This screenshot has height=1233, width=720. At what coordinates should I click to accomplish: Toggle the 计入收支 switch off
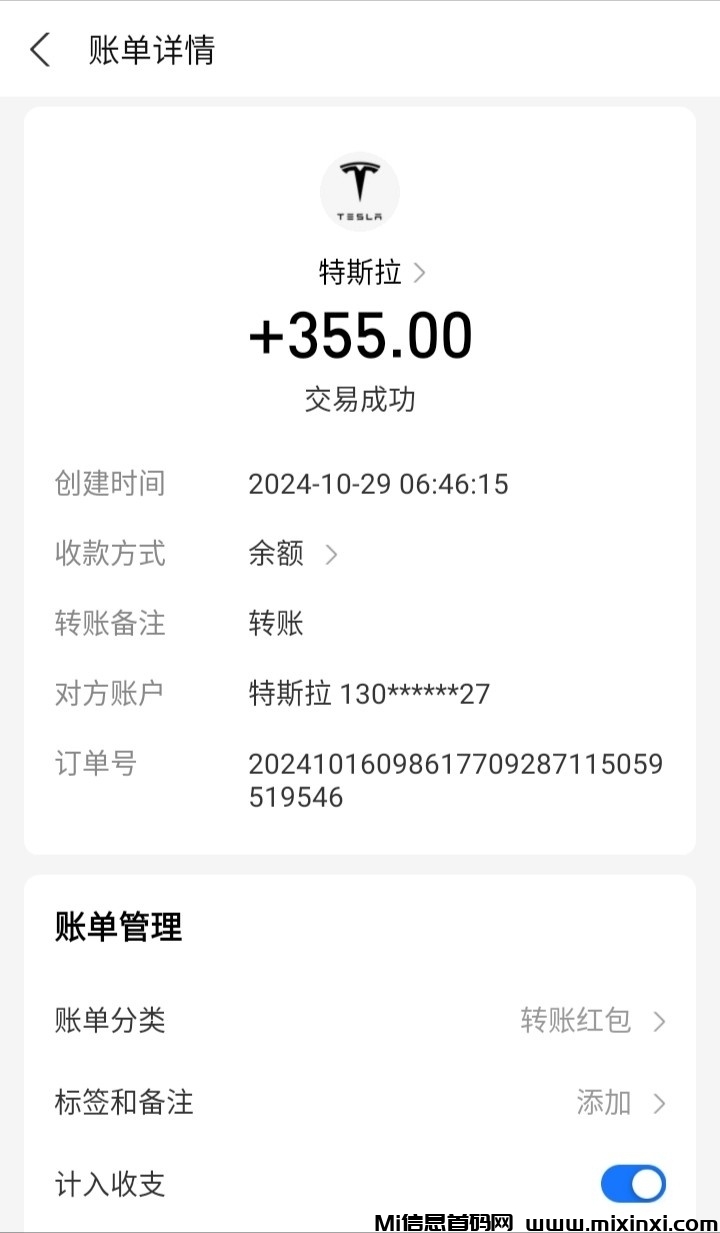click(631, 1183)
